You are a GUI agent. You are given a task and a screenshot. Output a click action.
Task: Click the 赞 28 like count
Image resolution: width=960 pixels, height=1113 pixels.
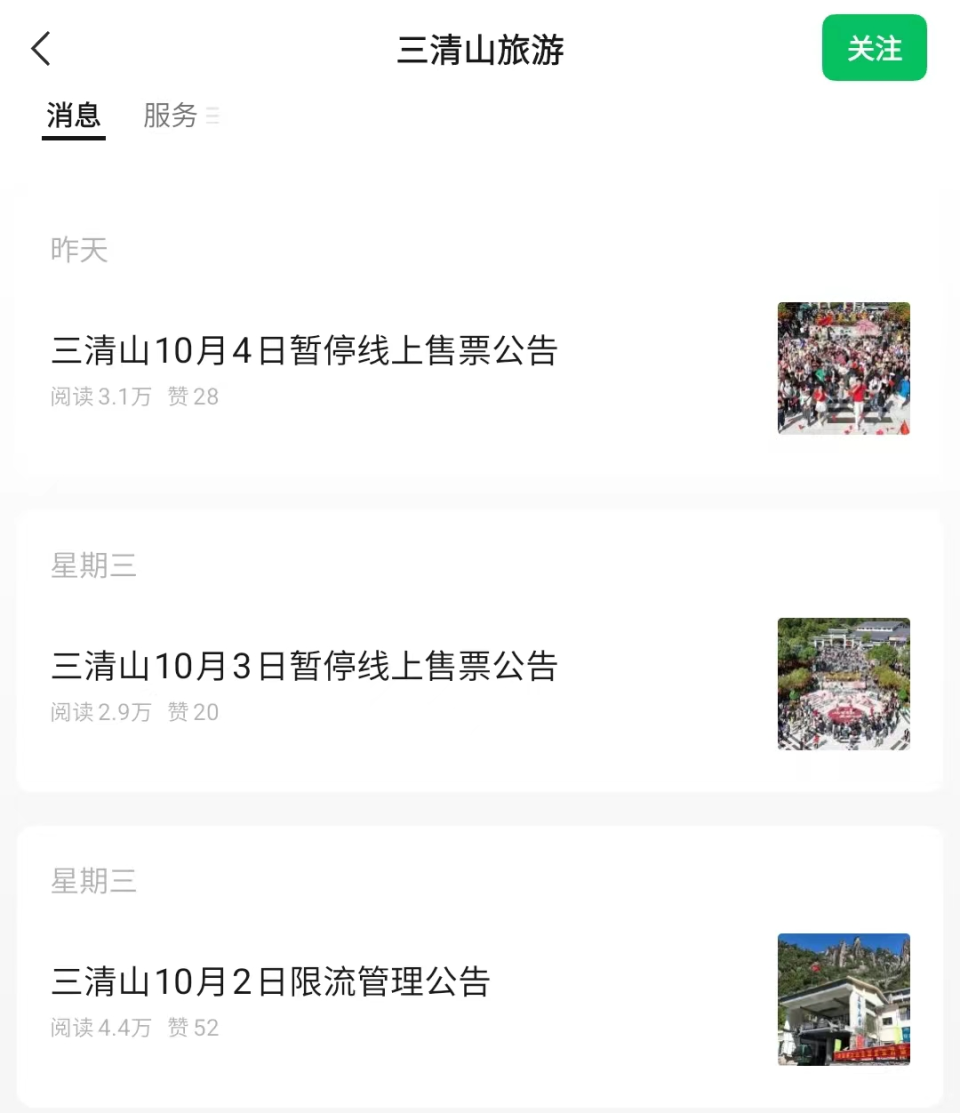[x=194, y=396]
